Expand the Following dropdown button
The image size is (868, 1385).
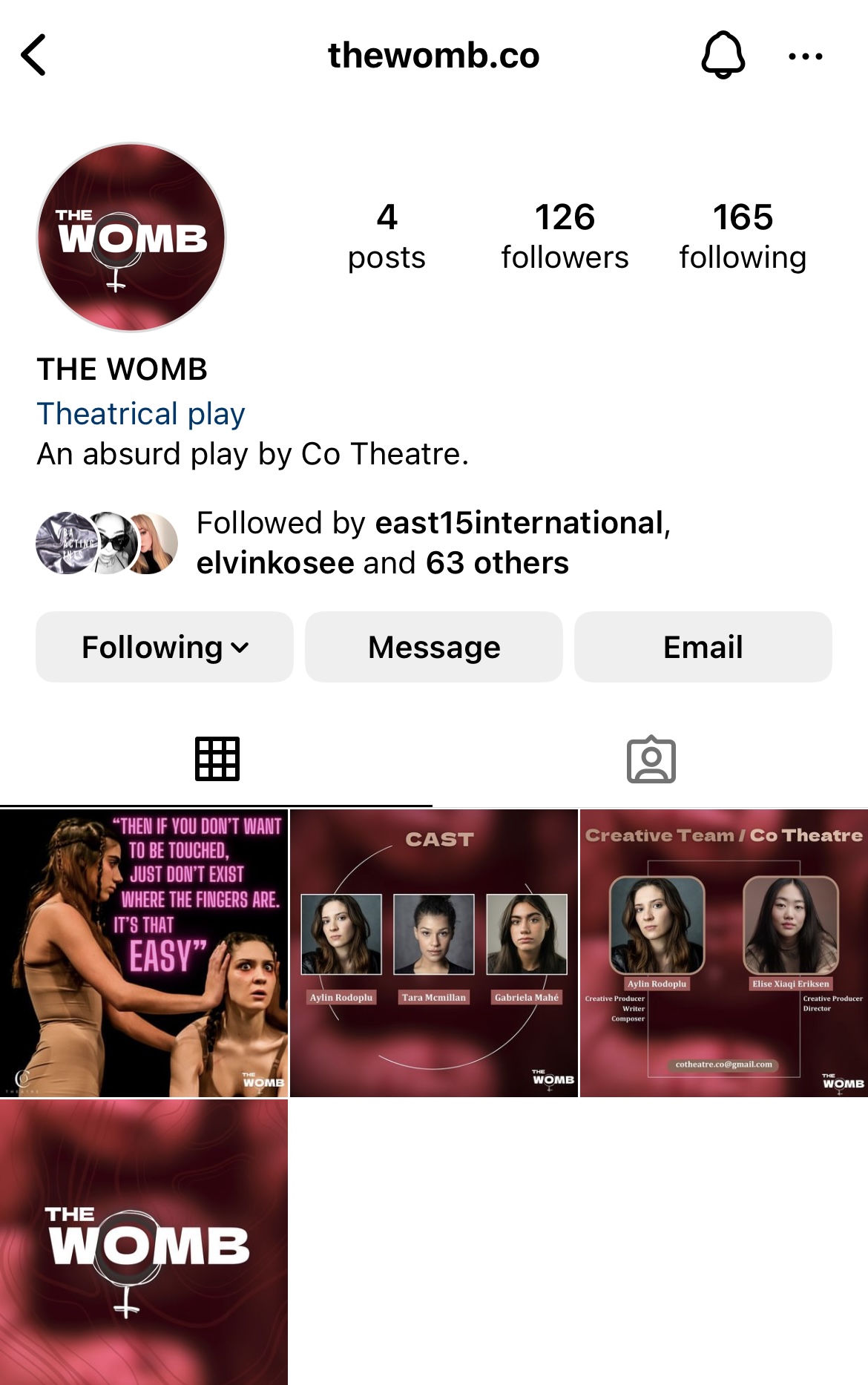pos(165,647)
